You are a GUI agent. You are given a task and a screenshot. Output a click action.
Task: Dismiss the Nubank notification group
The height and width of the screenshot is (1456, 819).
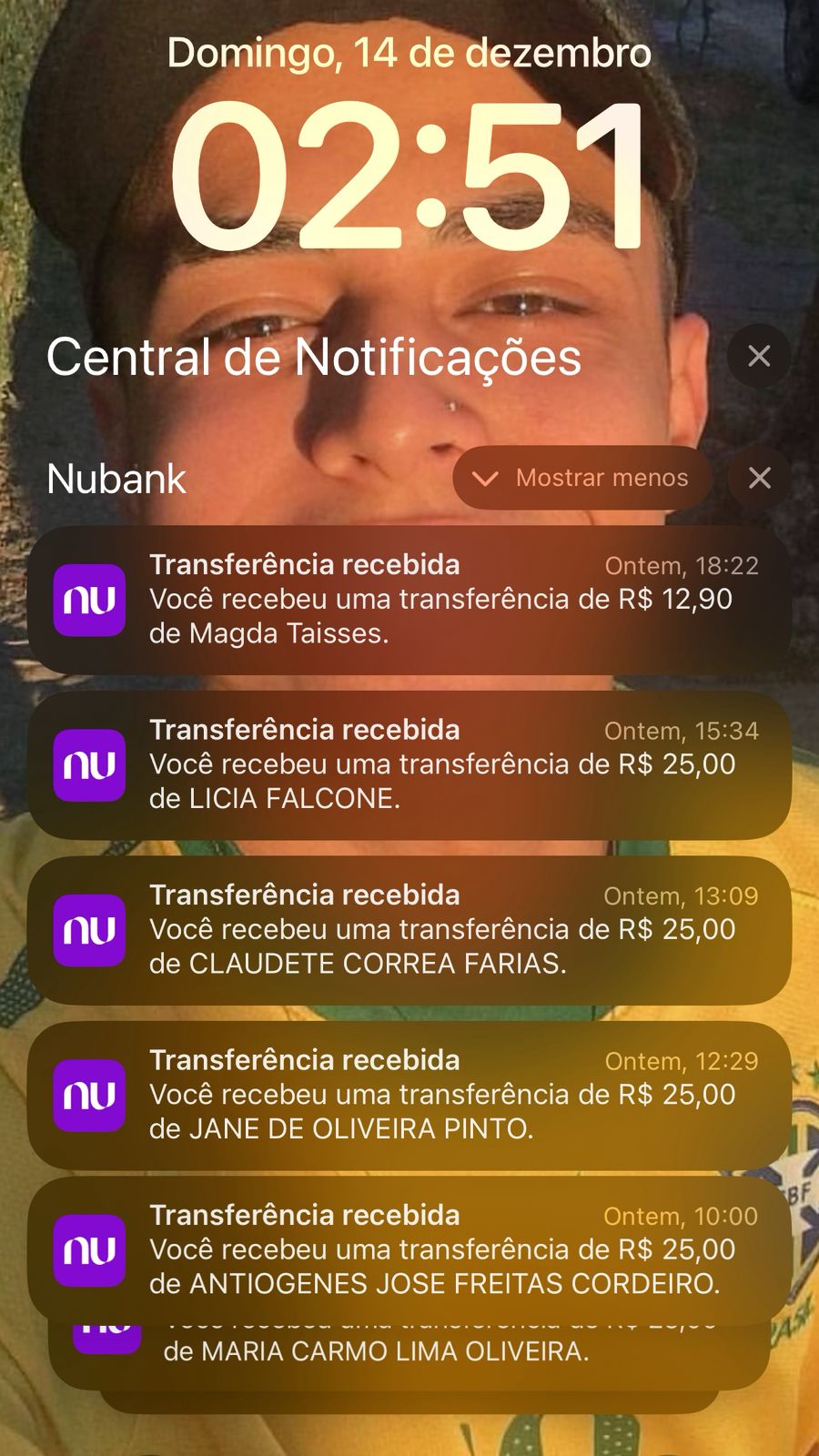click(x=759, y=478)
